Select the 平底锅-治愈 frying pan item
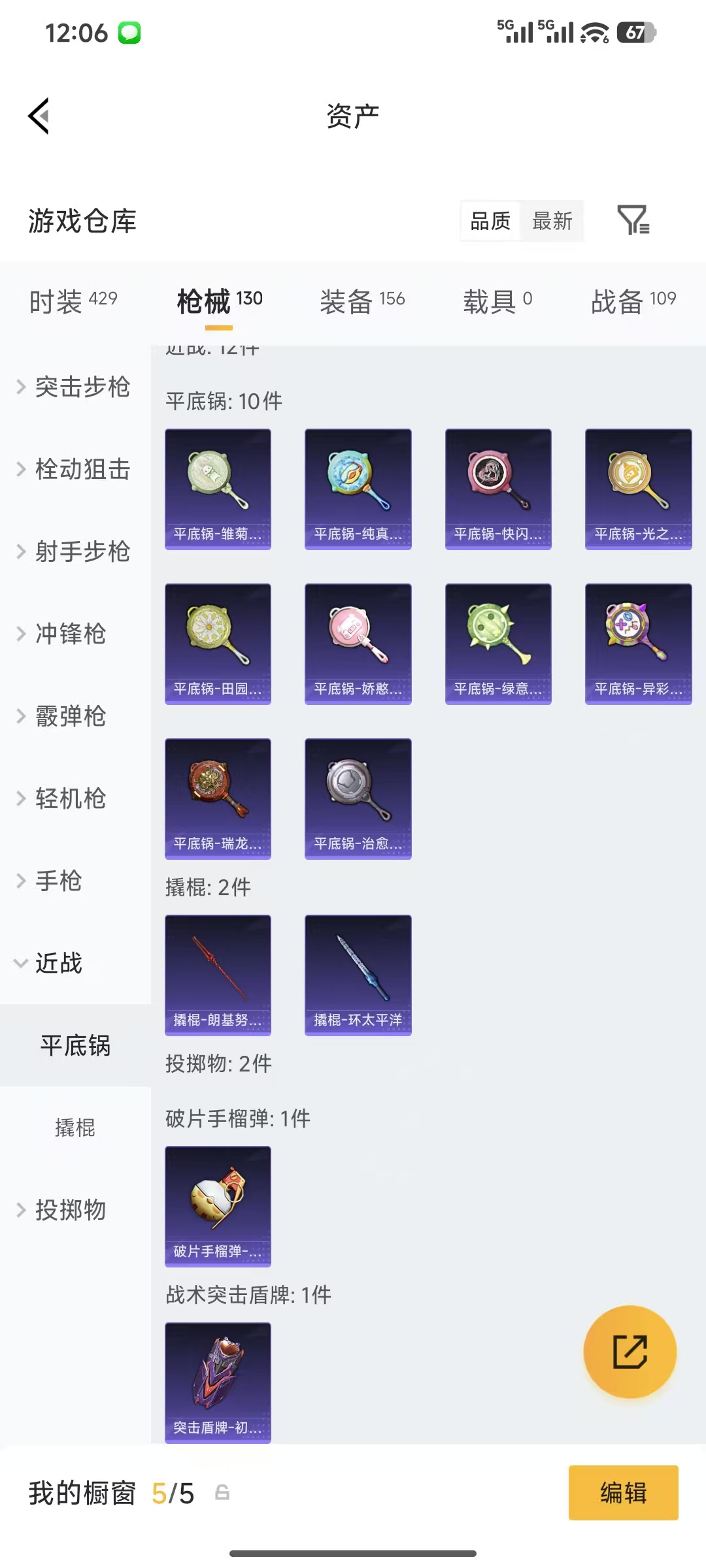Screen dimensions: 706x1568 (x=358, y=800)
